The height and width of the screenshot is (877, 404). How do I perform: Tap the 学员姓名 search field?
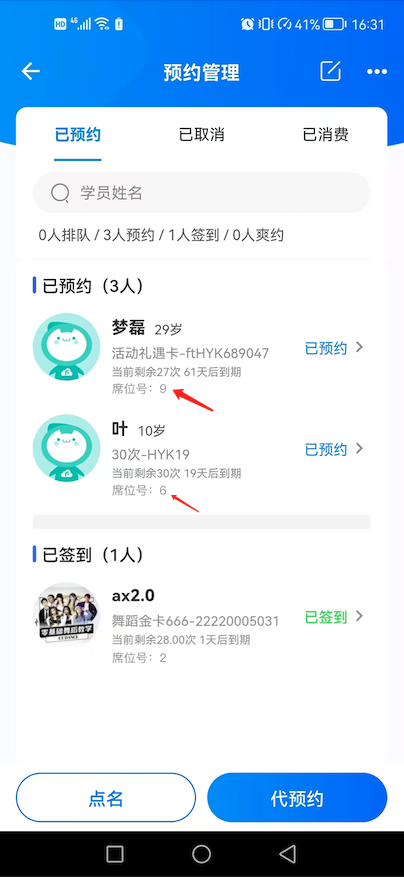[x=201, y=193]
